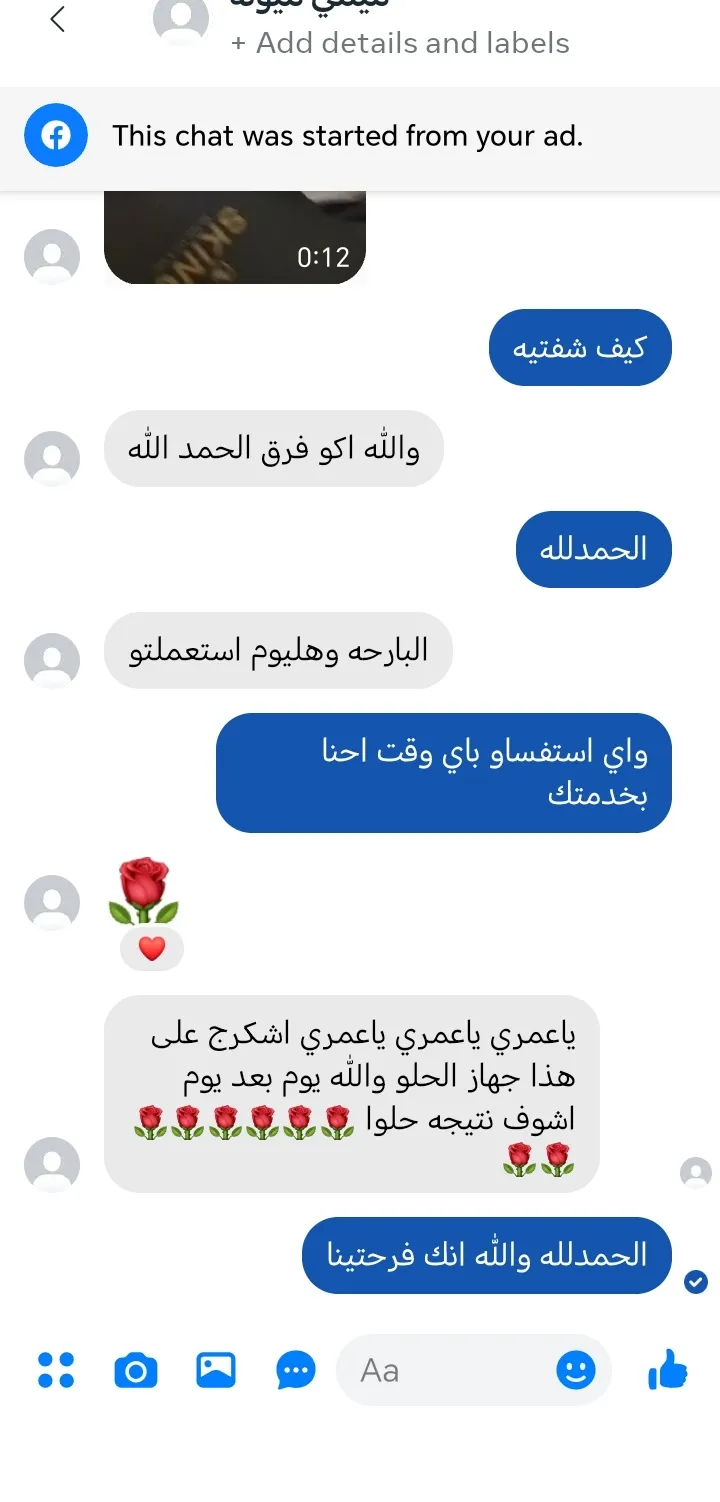Go back using the top-left arrow

(57, 19)
